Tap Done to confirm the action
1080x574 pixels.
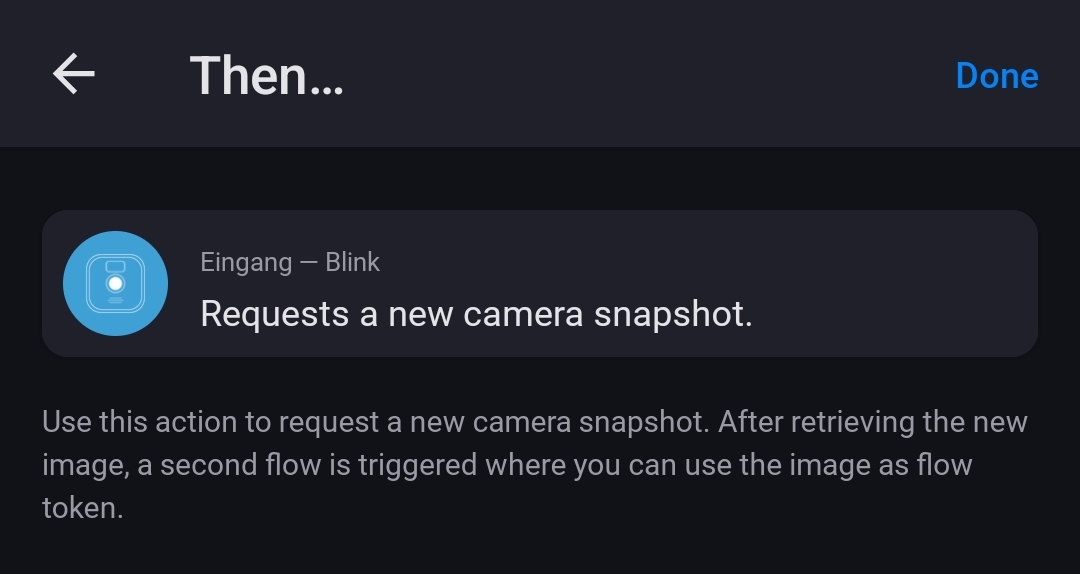click(996, 76)
